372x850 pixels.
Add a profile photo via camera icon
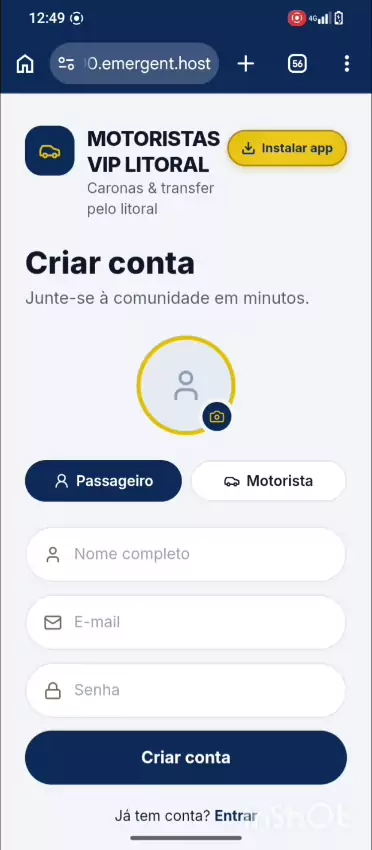tap(217, 417)
